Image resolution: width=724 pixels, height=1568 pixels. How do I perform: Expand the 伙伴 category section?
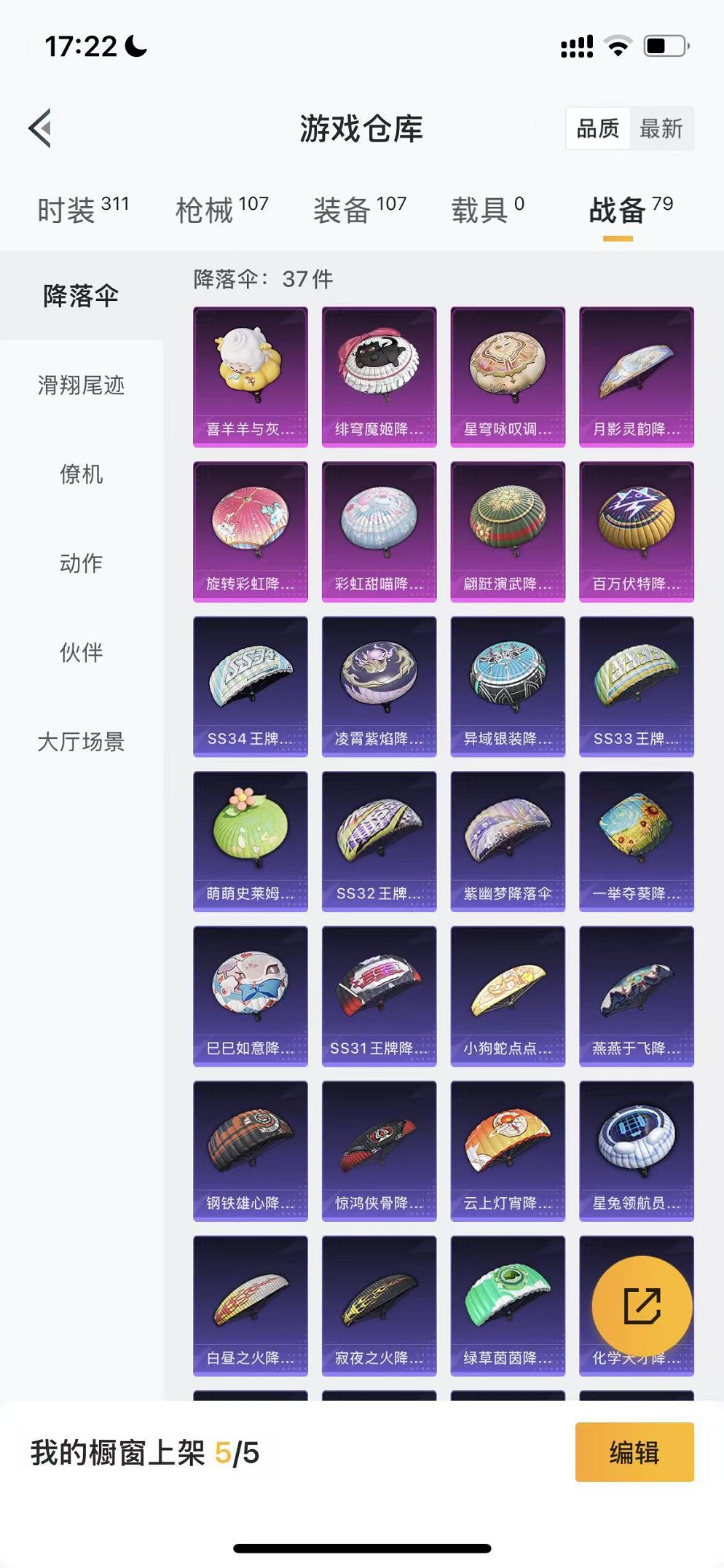tap(82, 653)
